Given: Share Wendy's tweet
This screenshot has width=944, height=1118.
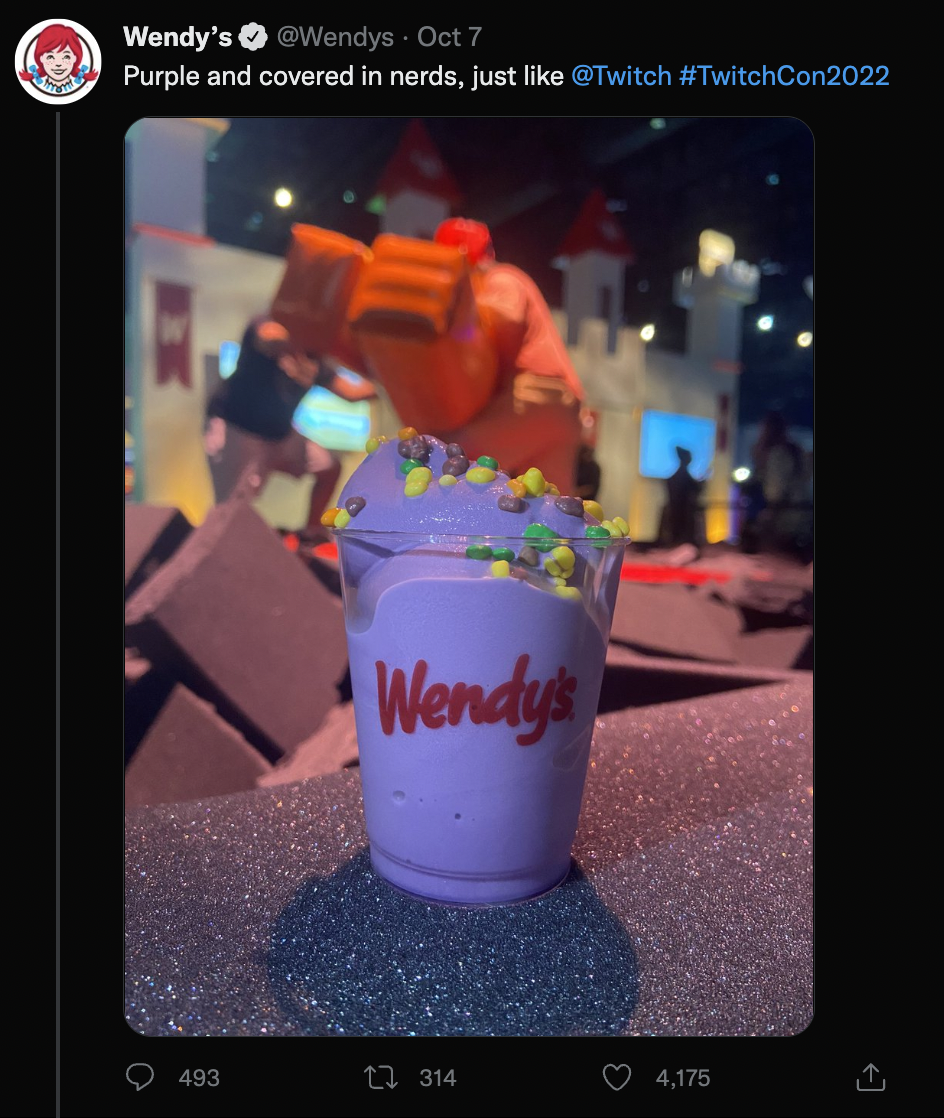Looking at the screenshot, I should pyautogui.click(x=870, y=1077).
